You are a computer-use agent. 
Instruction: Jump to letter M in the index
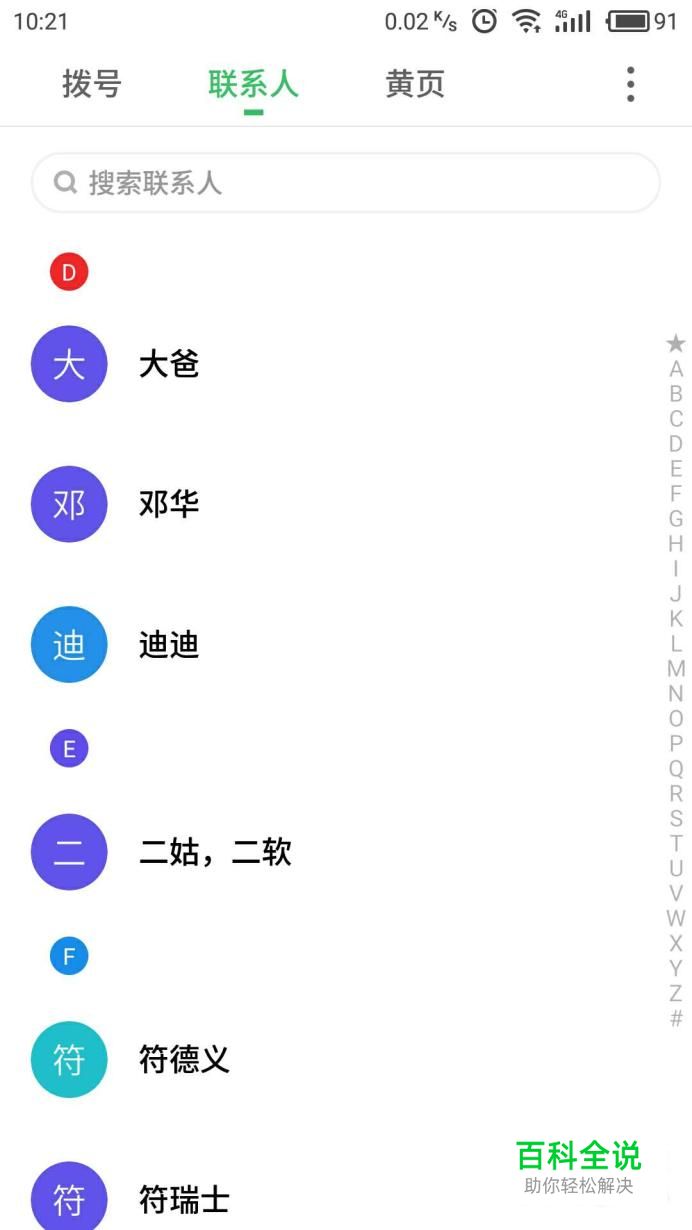(x=676, y=669)
